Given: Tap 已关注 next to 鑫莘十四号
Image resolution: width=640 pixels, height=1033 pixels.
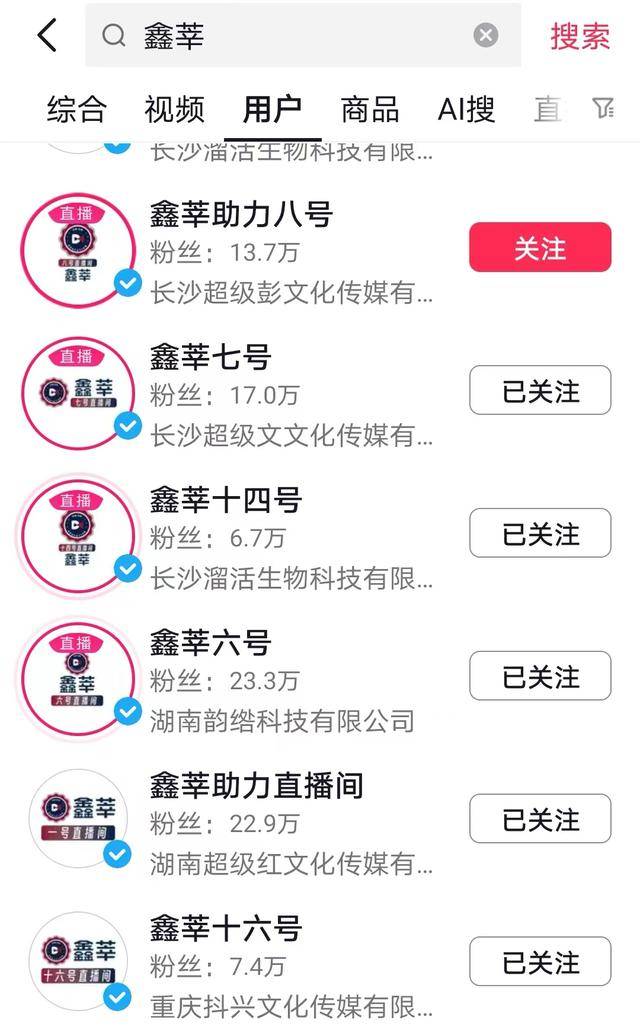Looking at the screenshot, I should click(540, 533).
